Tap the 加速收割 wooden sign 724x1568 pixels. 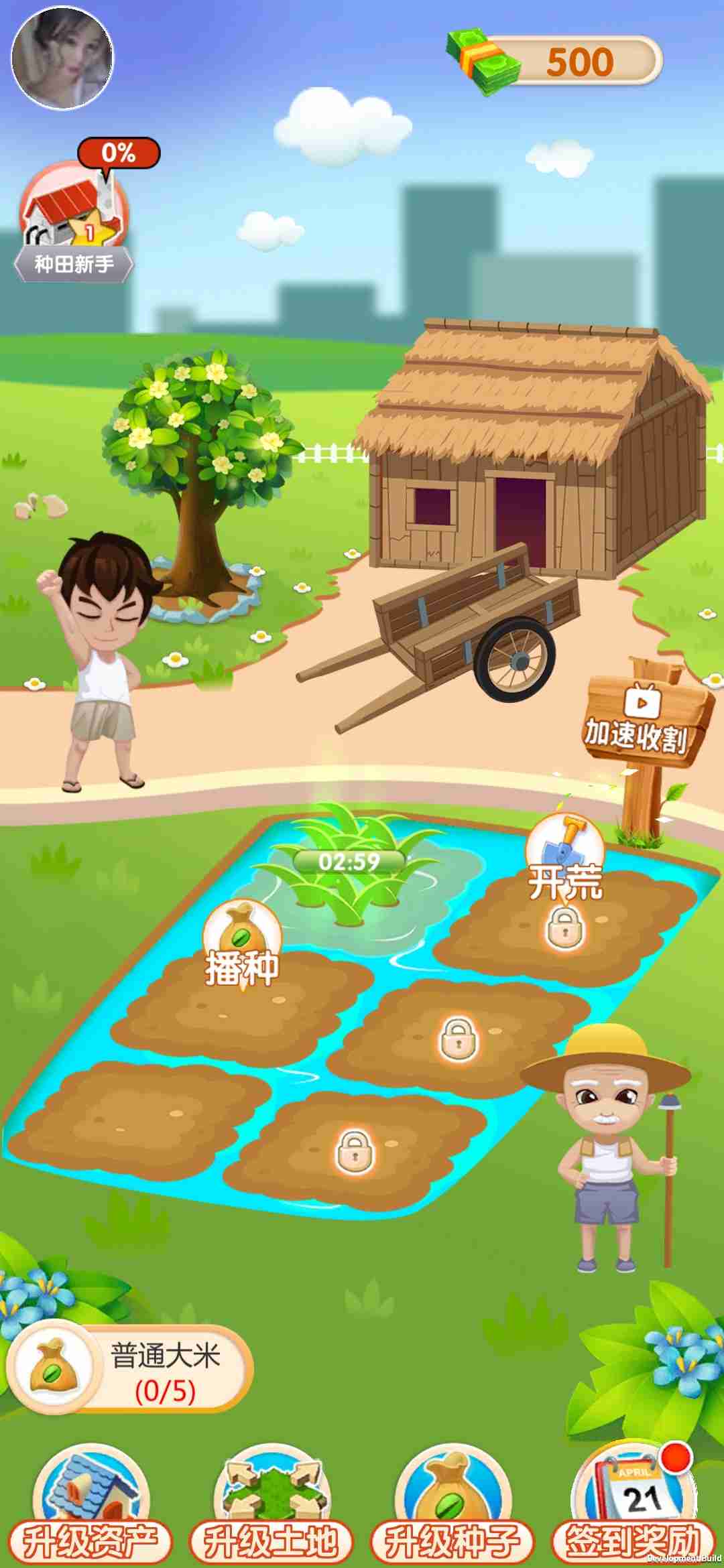[x=638, y=725]
